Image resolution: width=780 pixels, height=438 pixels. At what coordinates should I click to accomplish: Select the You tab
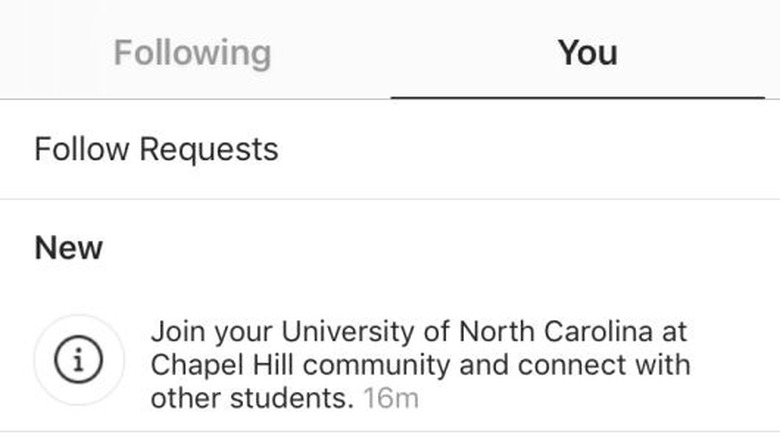tap(587, 52)
